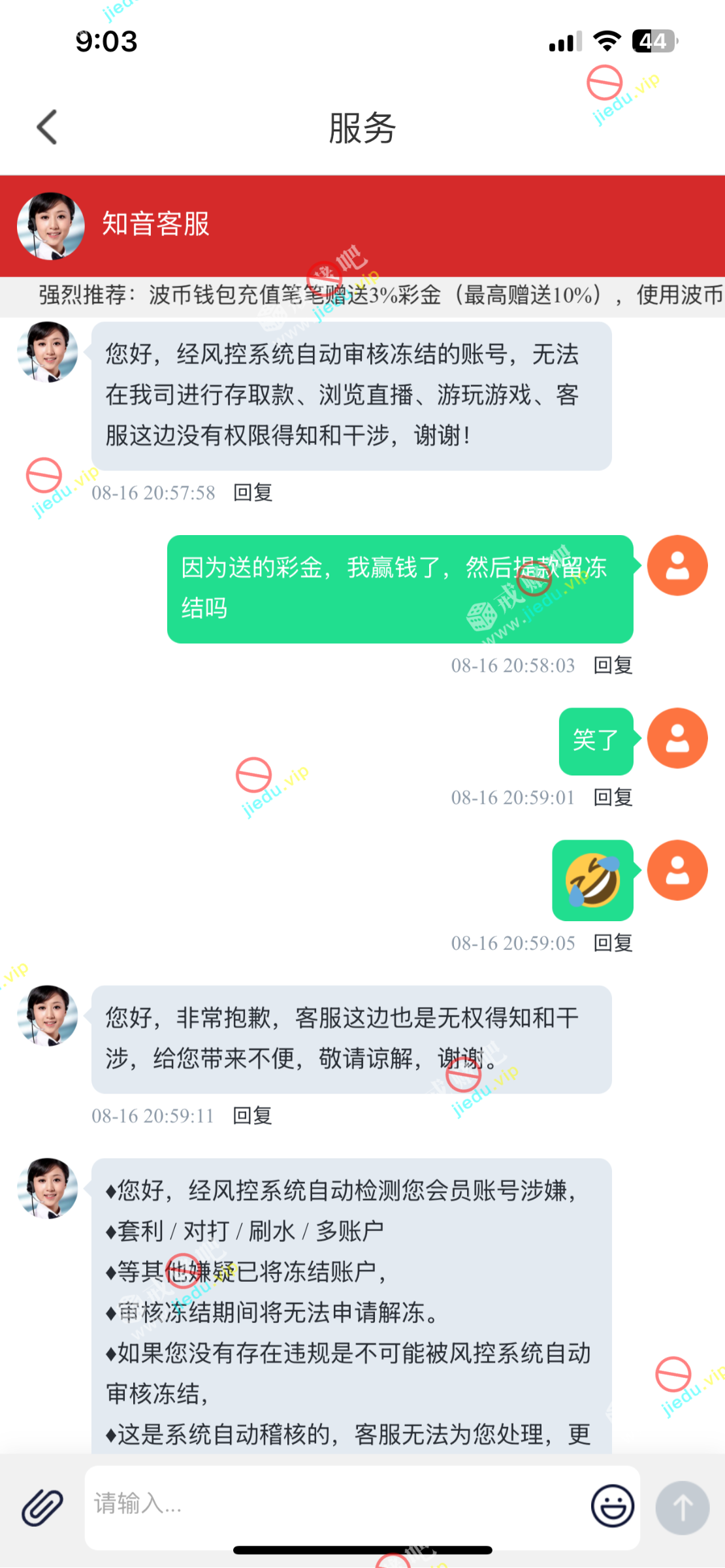This screenshot has width=725, height=1568.
Task: Go back from the 服务 page
Action: coord(47,127)
